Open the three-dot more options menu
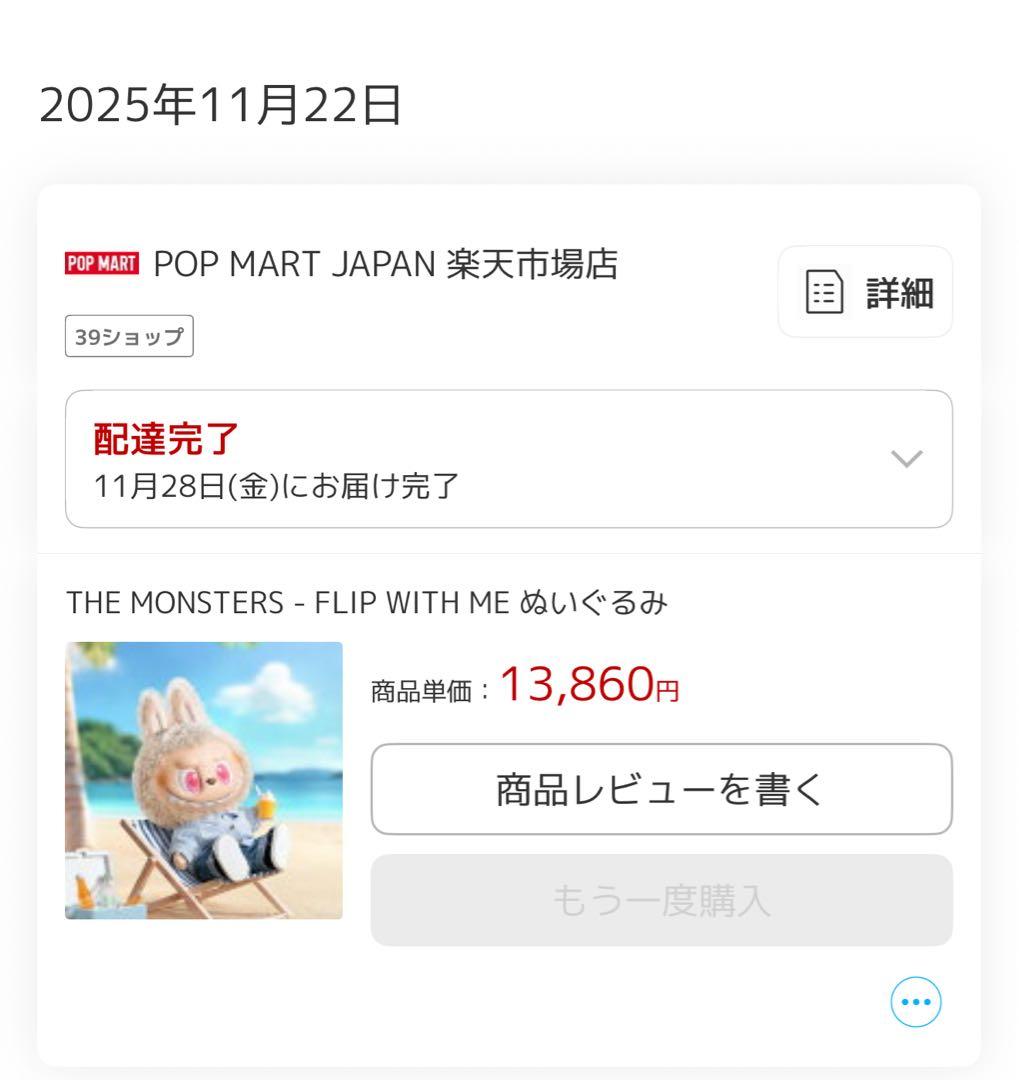 pyautogui.click(x=915, y=1001)
